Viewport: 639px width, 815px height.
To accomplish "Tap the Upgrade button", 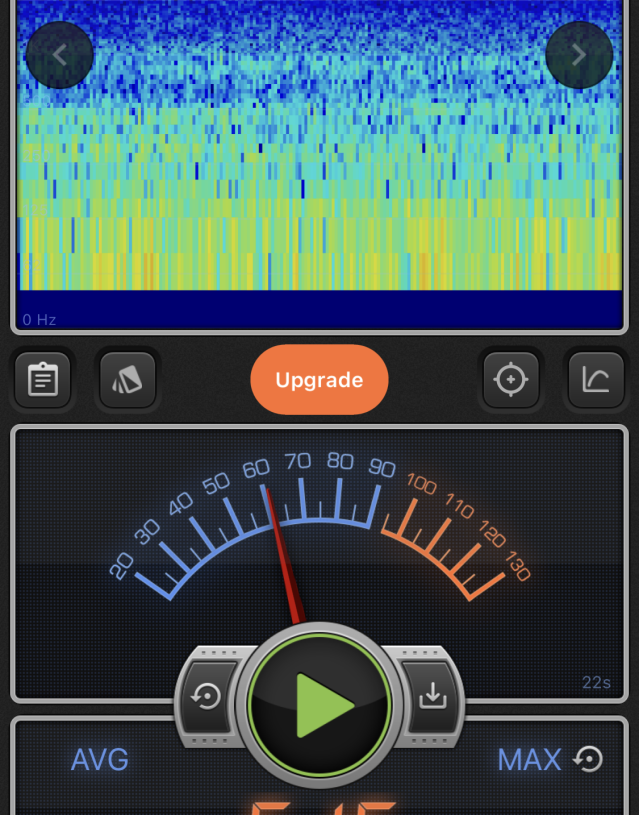I will (319, 380).
